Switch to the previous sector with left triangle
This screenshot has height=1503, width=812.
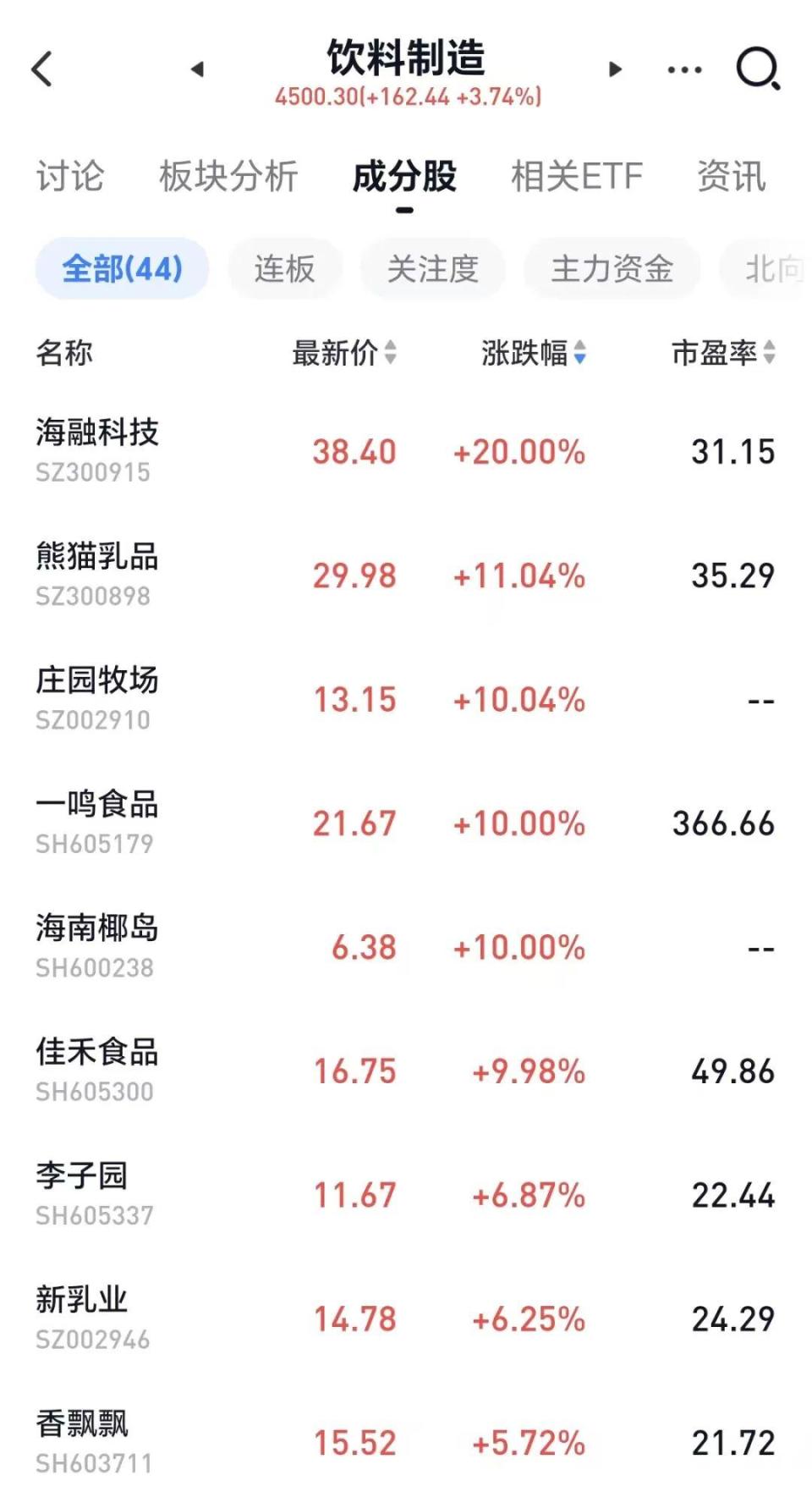197,69
